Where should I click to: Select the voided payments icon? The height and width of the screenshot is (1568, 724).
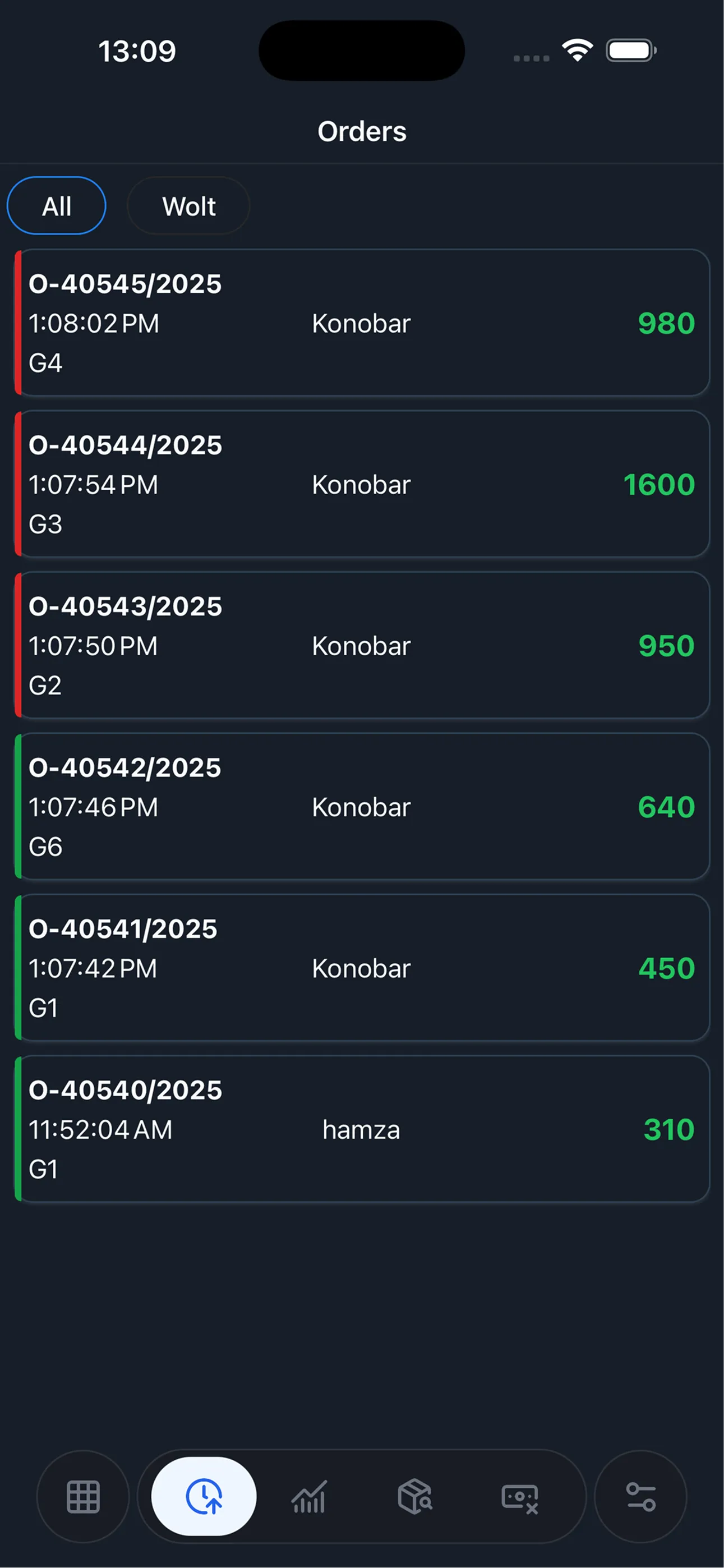click(520, 1497)
